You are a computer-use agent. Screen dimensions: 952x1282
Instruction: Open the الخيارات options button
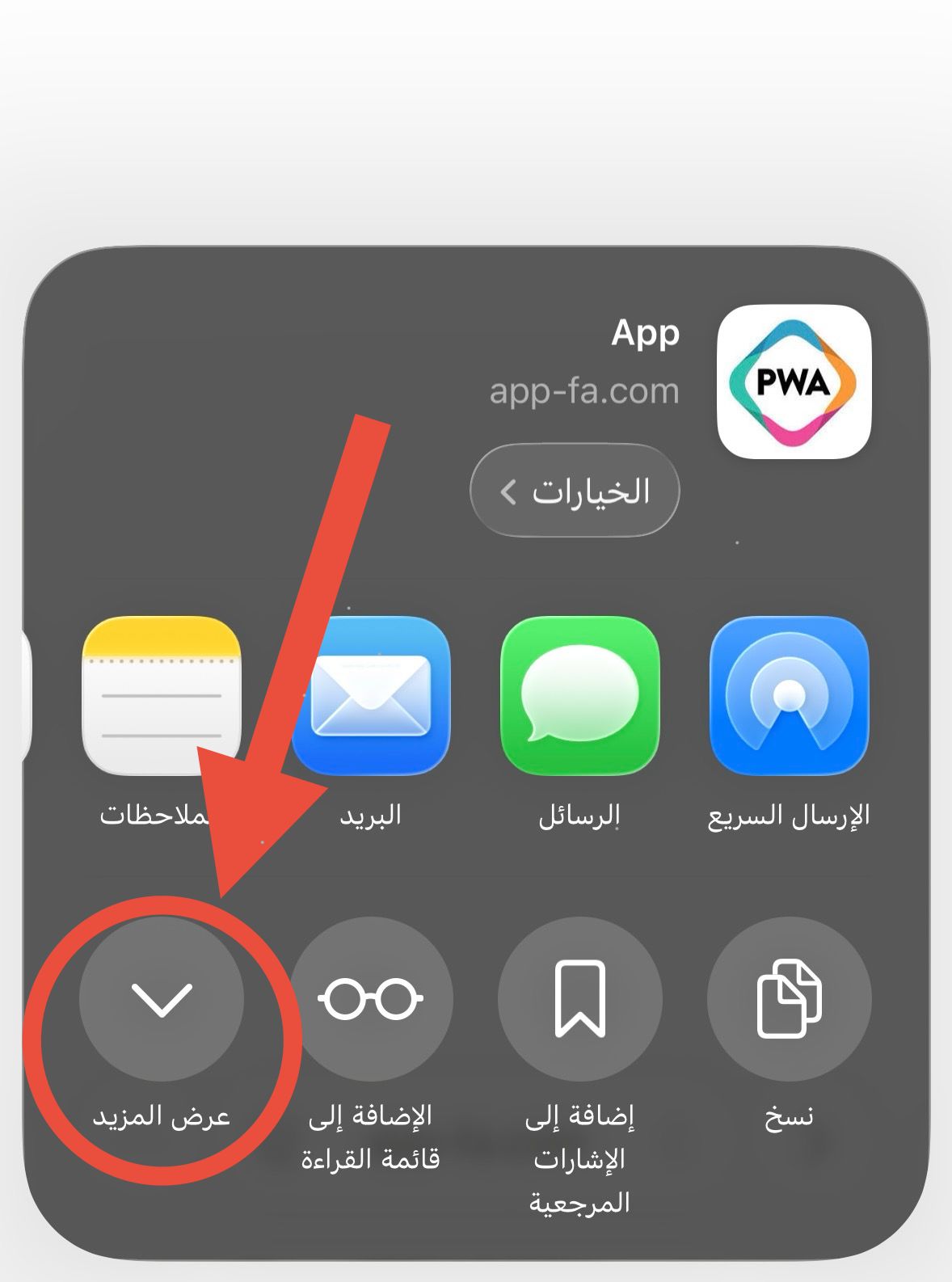pos(575,491)
